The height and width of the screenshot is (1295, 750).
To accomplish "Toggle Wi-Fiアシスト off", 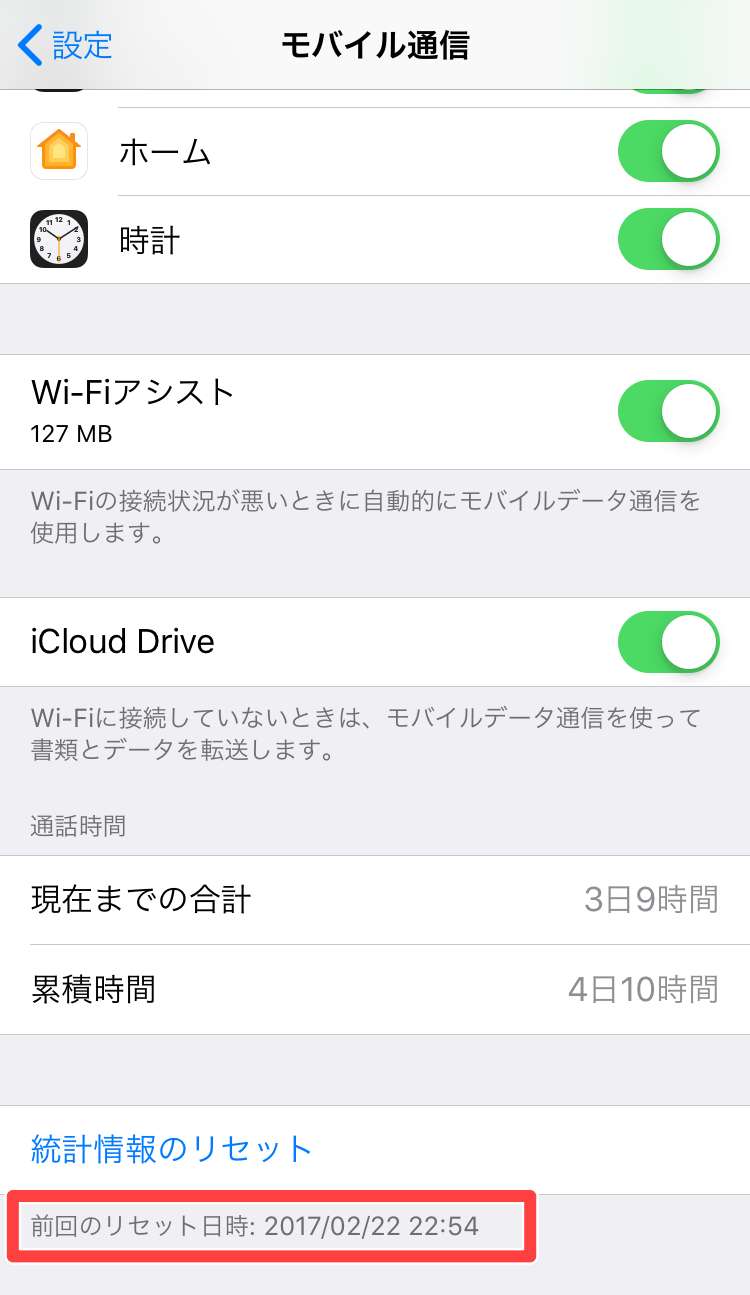I will pyautogui.click(x=668, y=411).
